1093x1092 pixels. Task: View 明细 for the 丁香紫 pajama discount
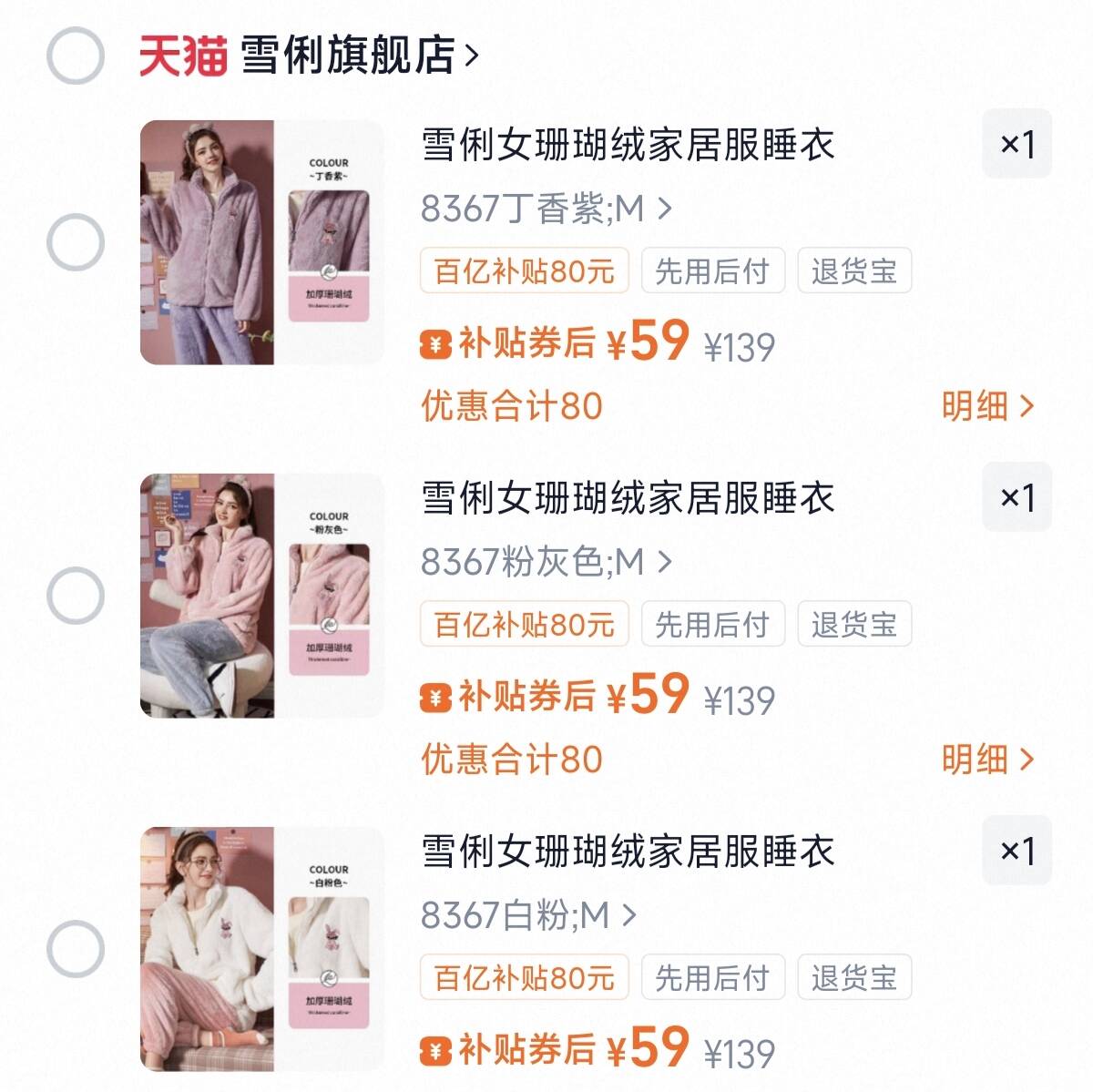(988, 406)
